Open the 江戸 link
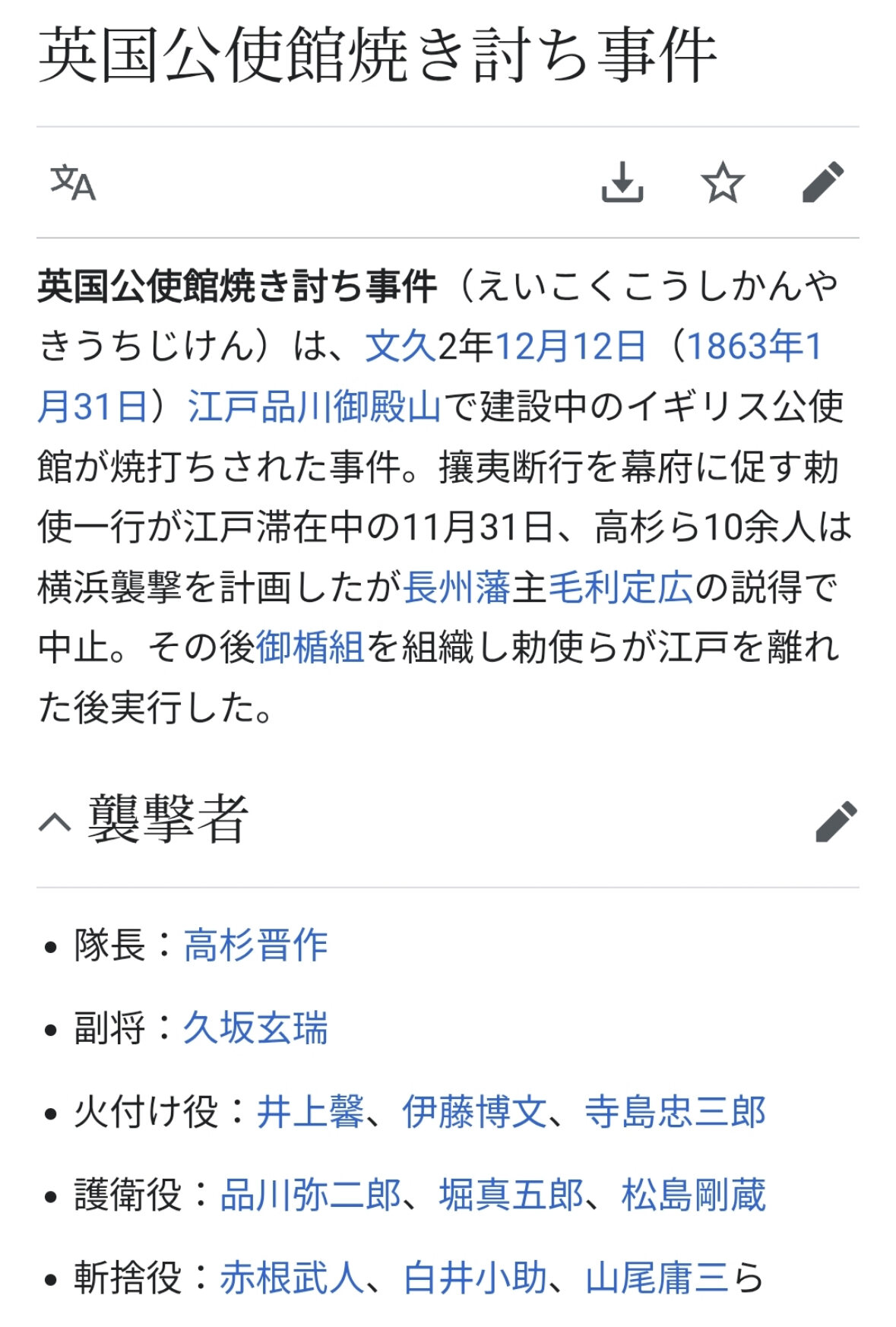Viewport: 896px width, 1327px height. (223, 407)
